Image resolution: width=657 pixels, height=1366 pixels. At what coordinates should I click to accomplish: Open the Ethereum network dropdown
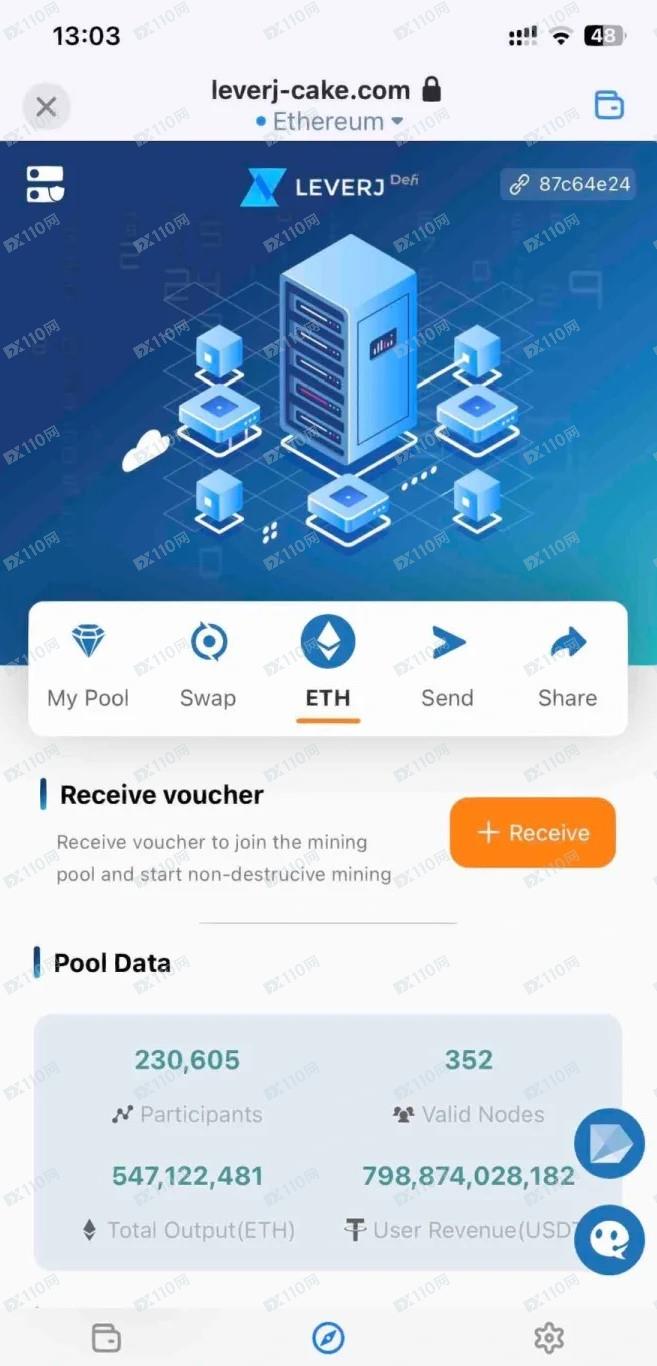[x=330, y=122]
